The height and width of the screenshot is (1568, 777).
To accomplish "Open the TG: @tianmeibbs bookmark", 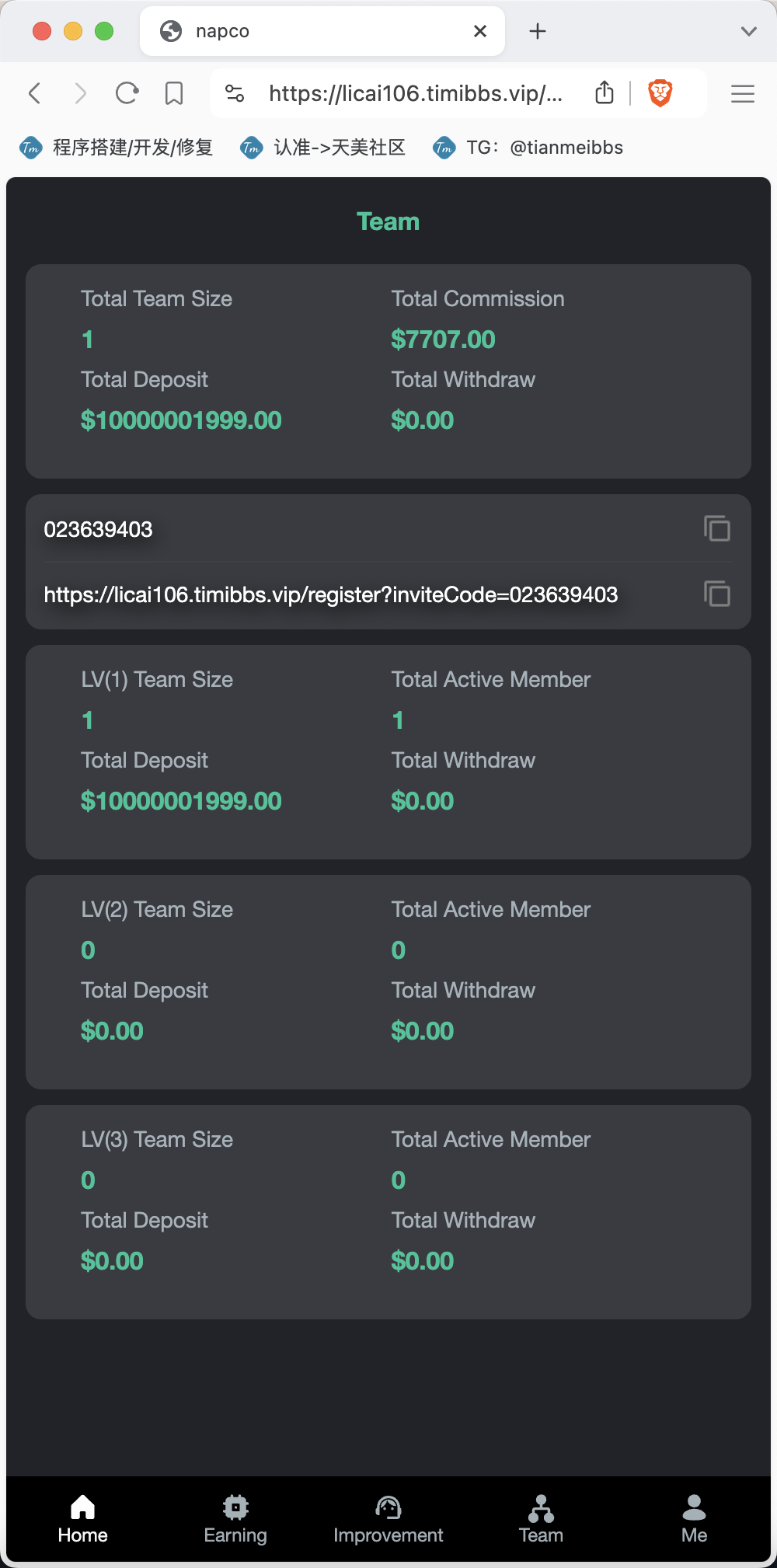I will pos(528,148).
